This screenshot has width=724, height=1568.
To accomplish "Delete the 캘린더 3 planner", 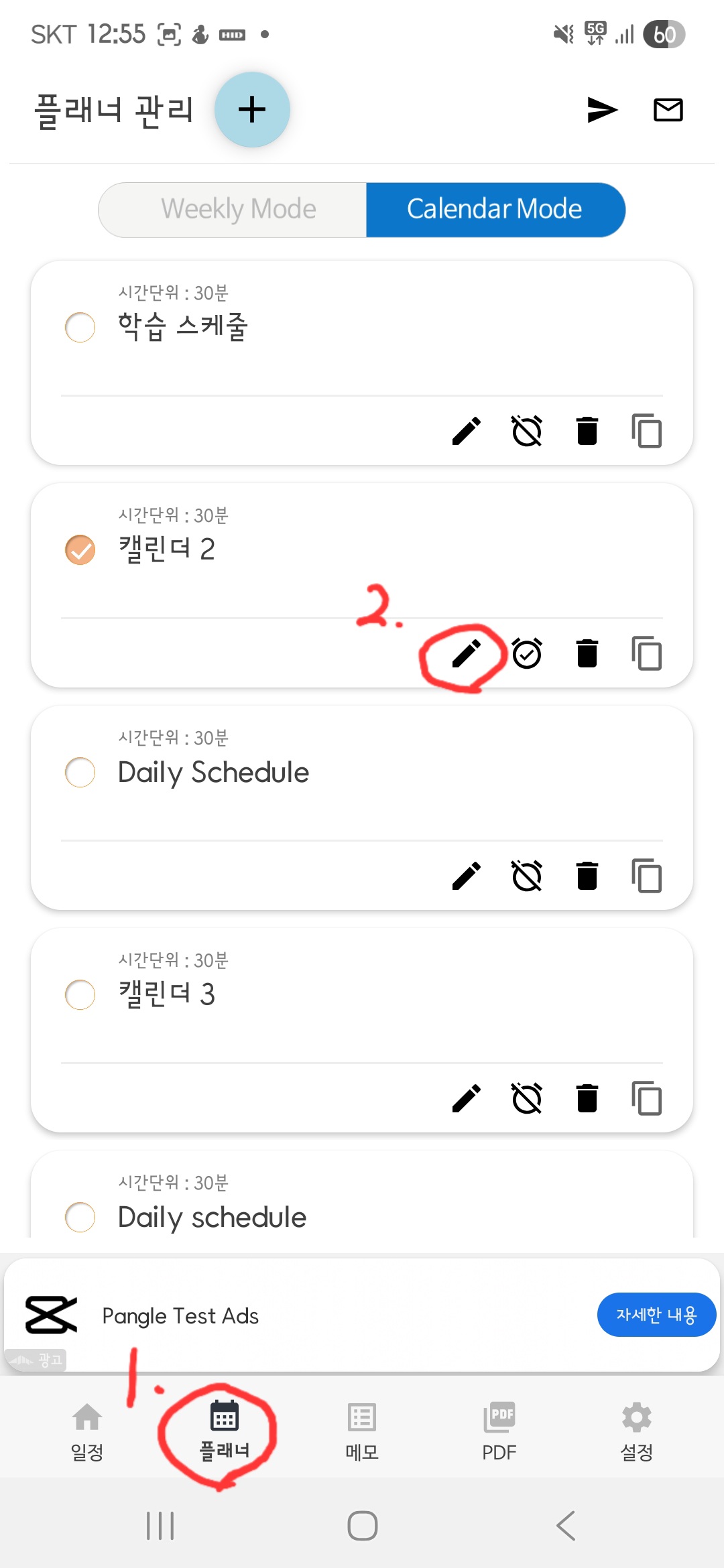I will tap(587, 1098).
